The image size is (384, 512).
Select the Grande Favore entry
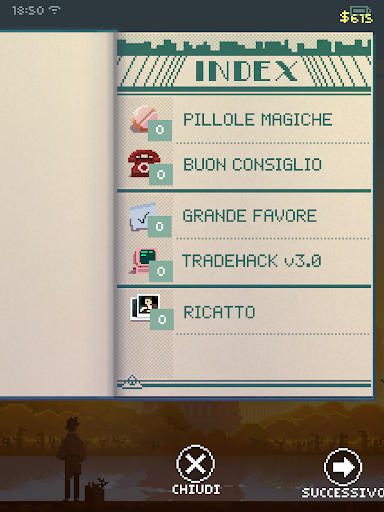click(x=244, y=216)
